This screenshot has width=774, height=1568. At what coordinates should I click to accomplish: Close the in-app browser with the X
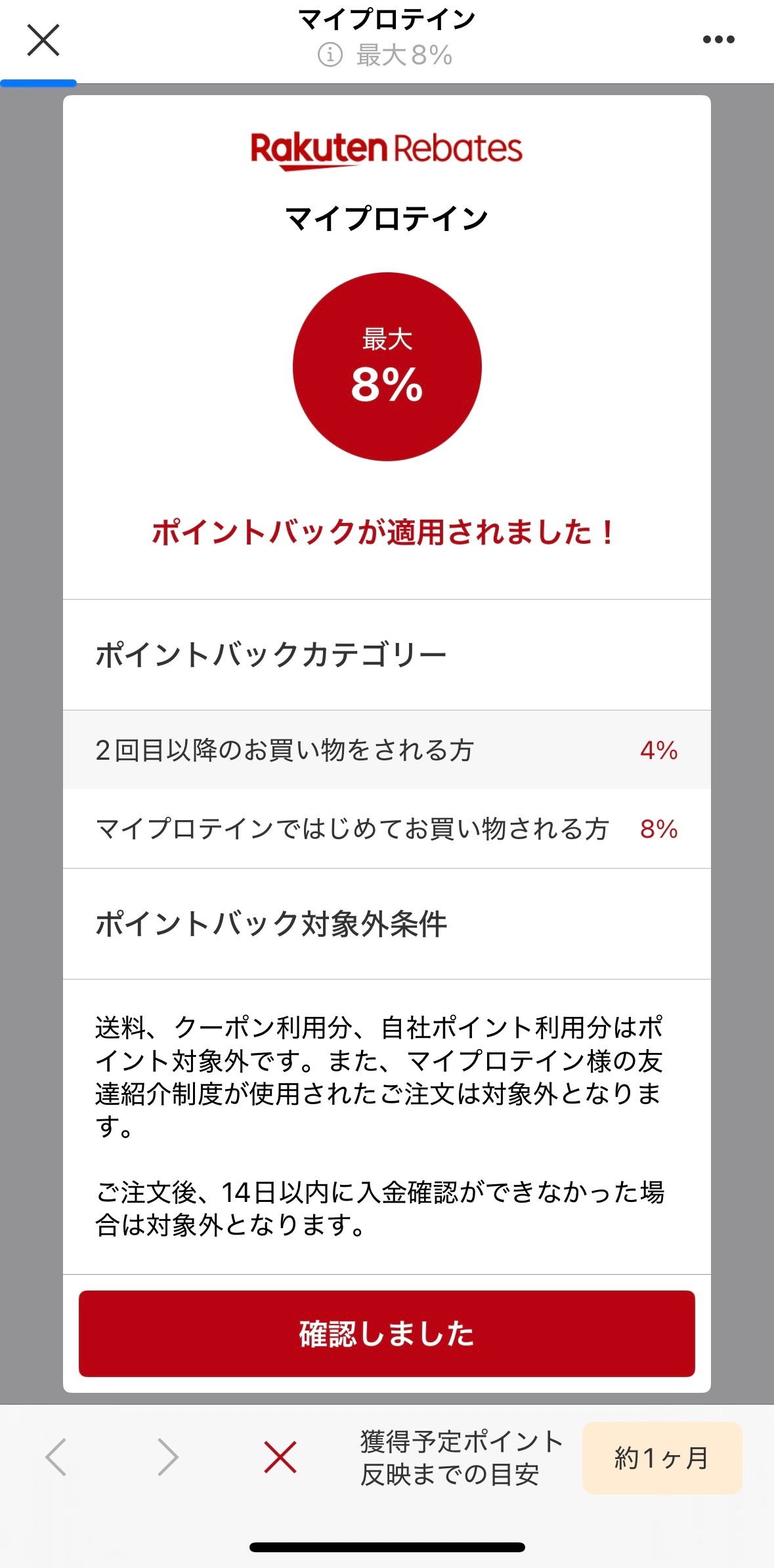(43, 40)
